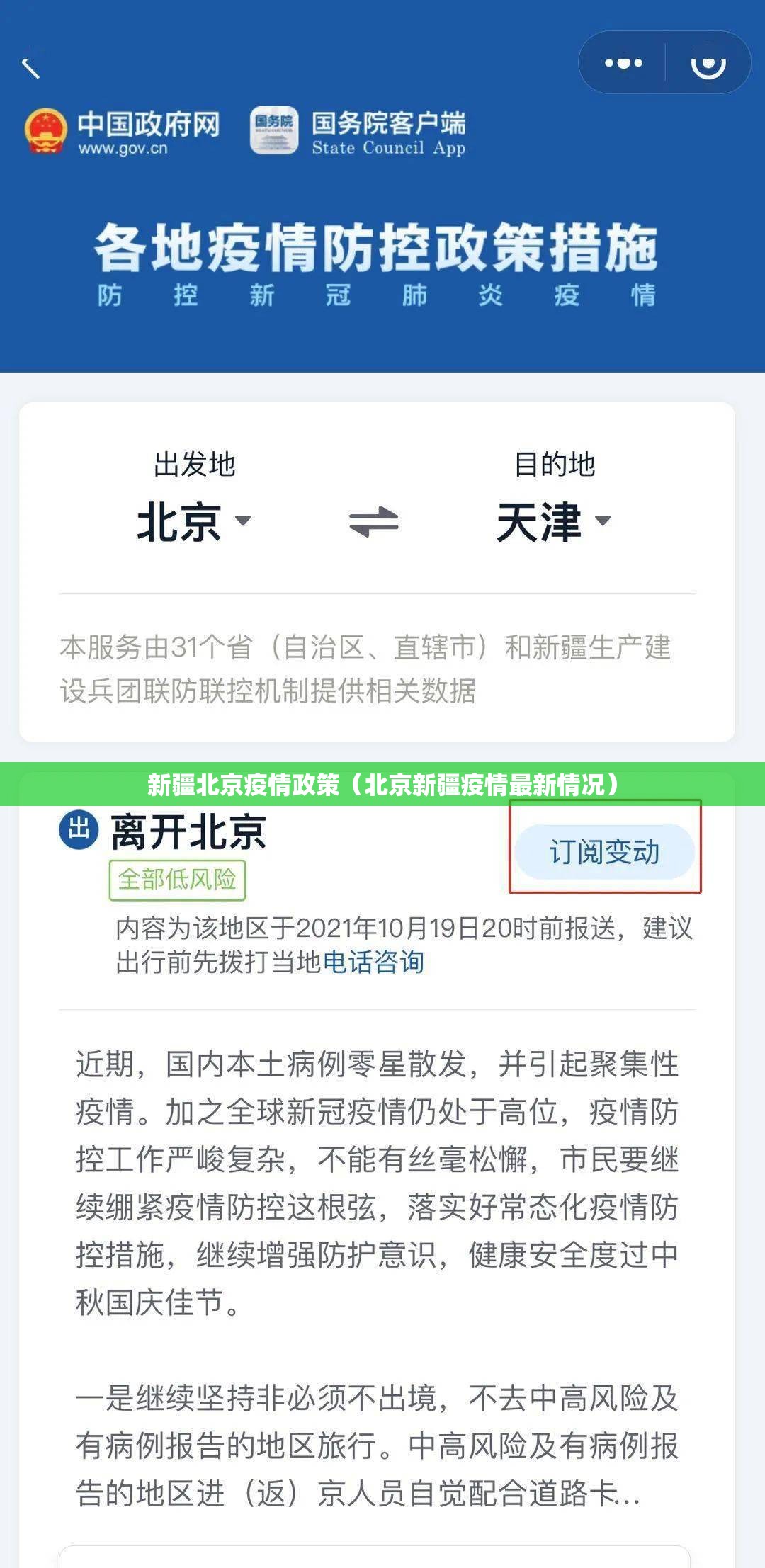The image size is (765, 1568).
Task: Open the 目的地 dropdown showing 天津
Action: click(x=553, y=523)
